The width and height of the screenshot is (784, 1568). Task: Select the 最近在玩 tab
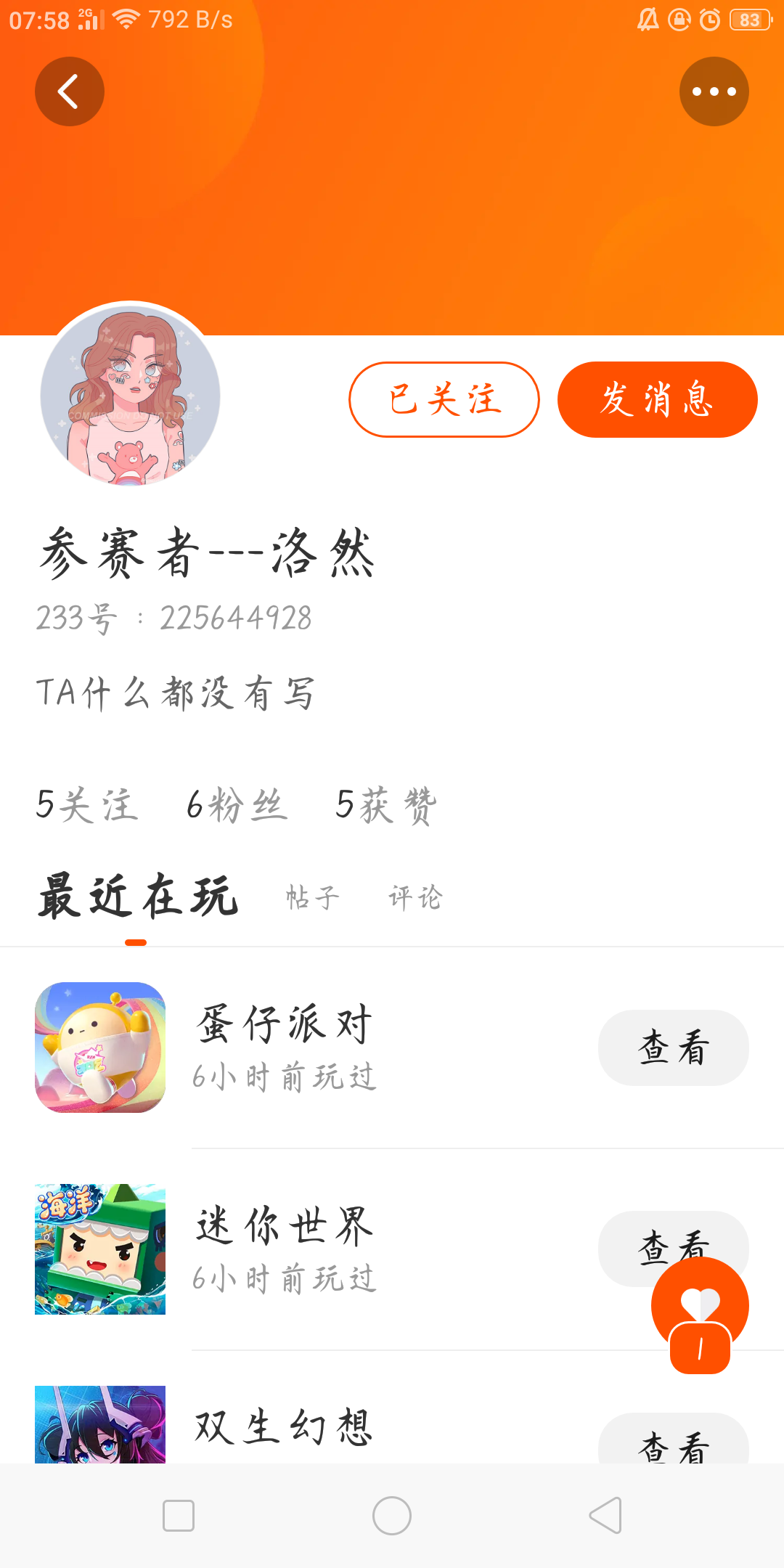(x=138, y=897)
